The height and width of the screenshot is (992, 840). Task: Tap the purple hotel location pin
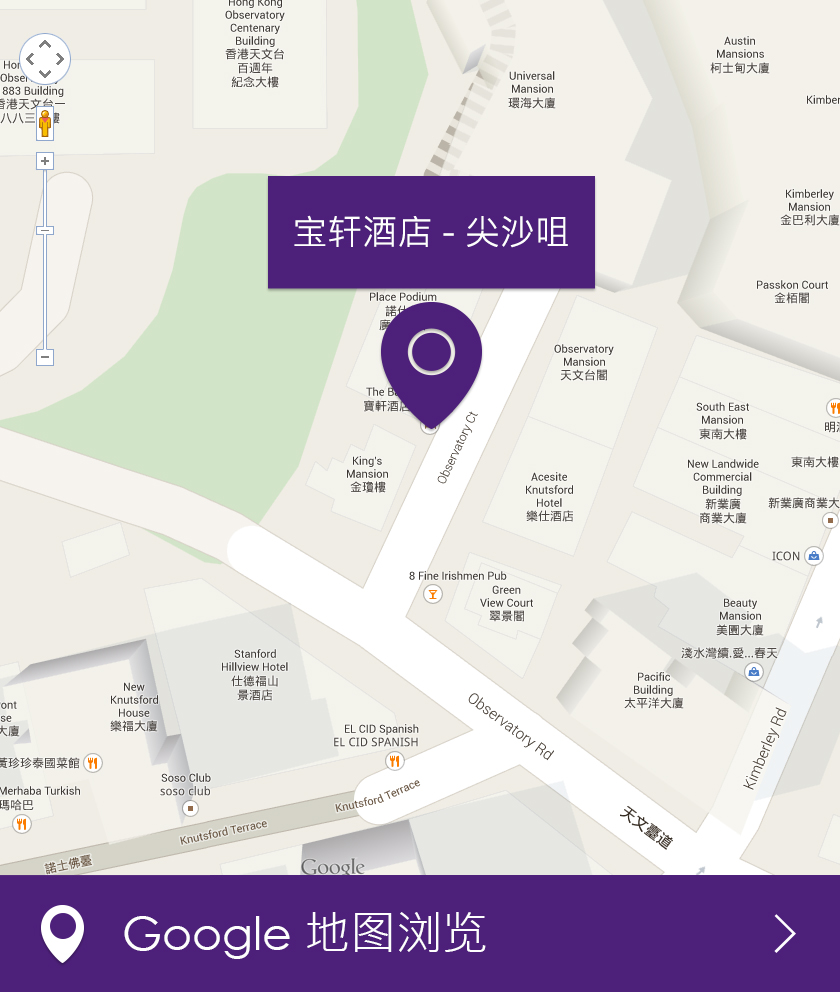[x=431, y=357]
